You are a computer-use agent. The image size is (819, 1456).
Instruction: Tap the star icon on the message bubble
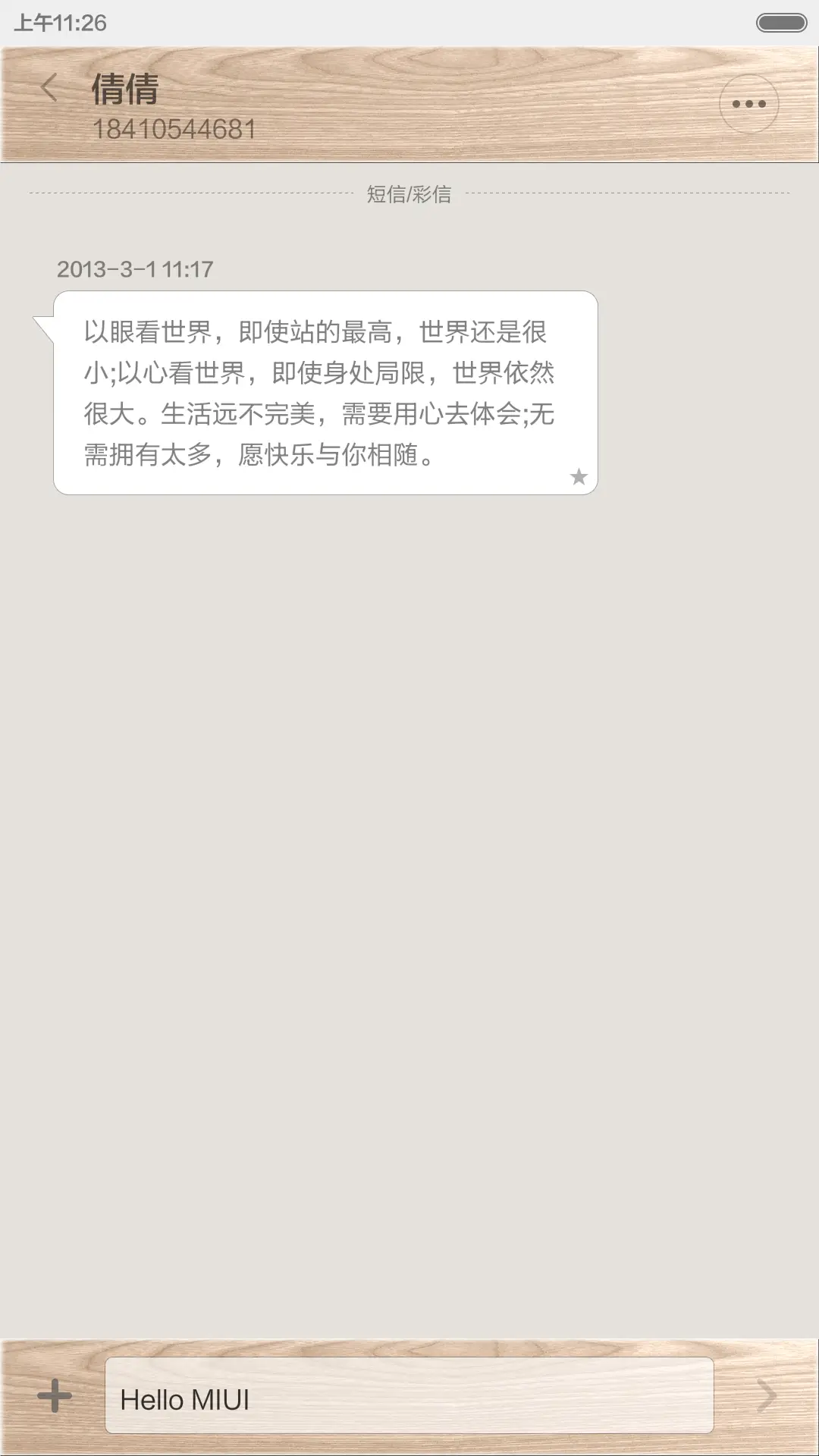579,475
